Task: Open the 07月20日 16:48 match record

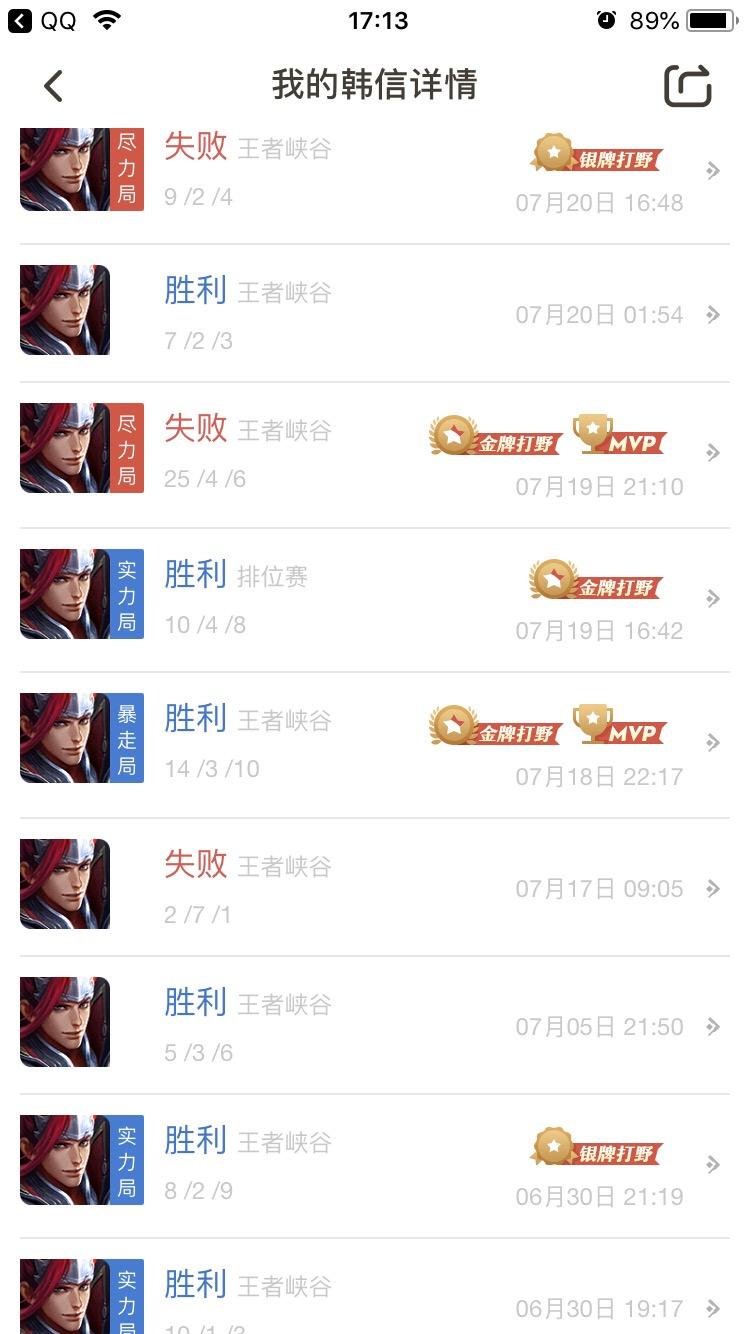Action: tap(374, 172)
